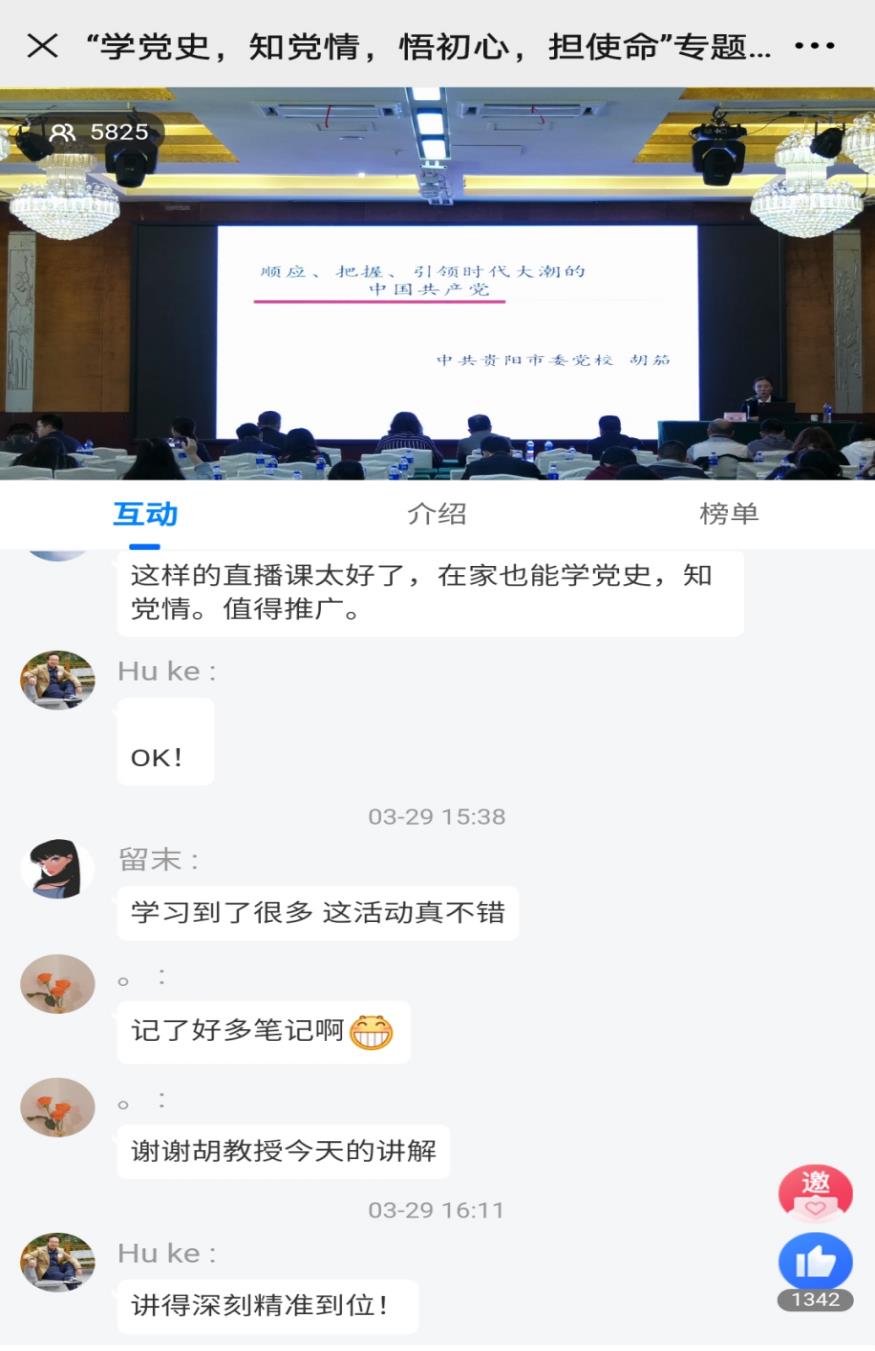Open 留末's profile avatar

[x=57, y=868]
